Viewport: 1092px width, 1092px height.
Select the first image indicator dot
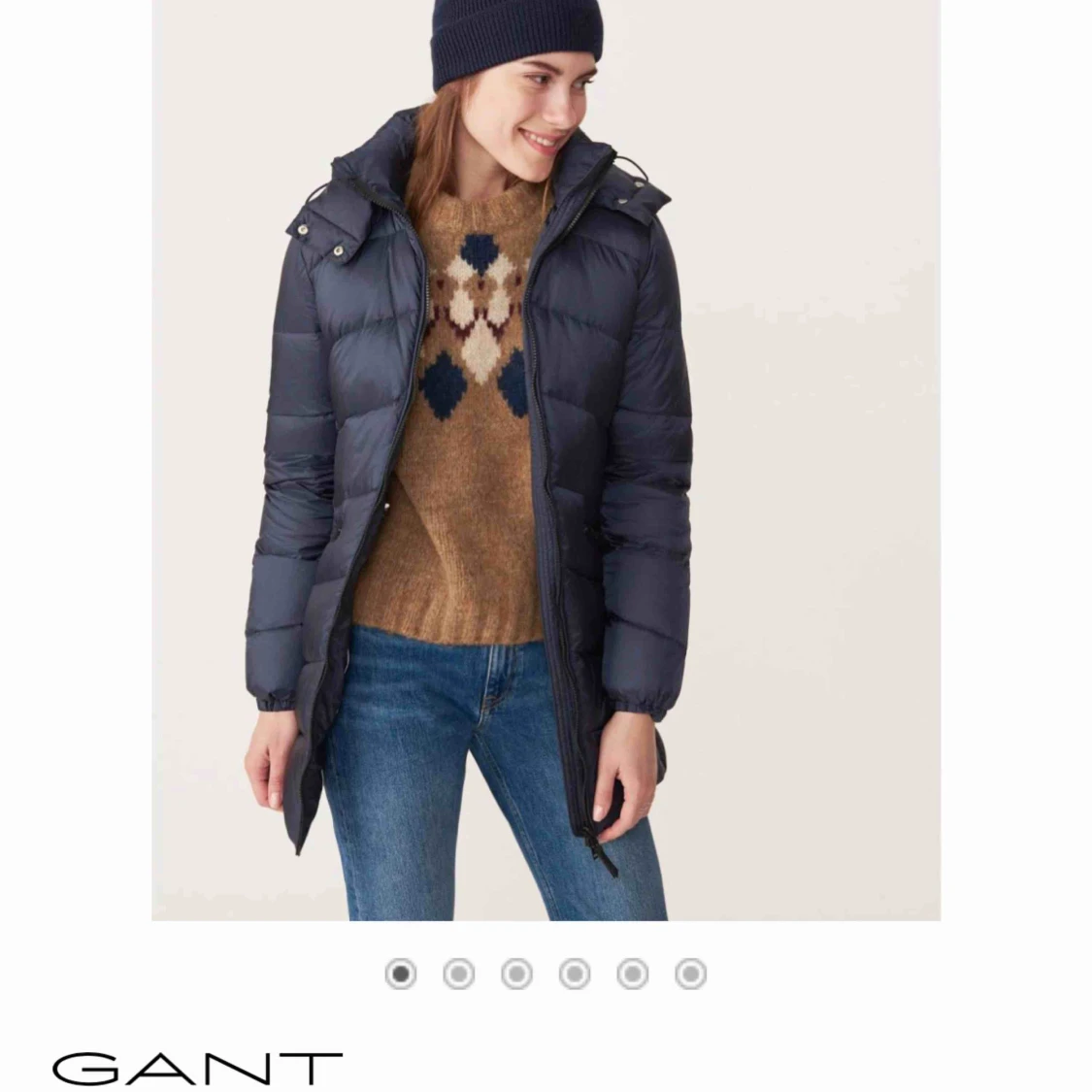click(x=400, y=973)
